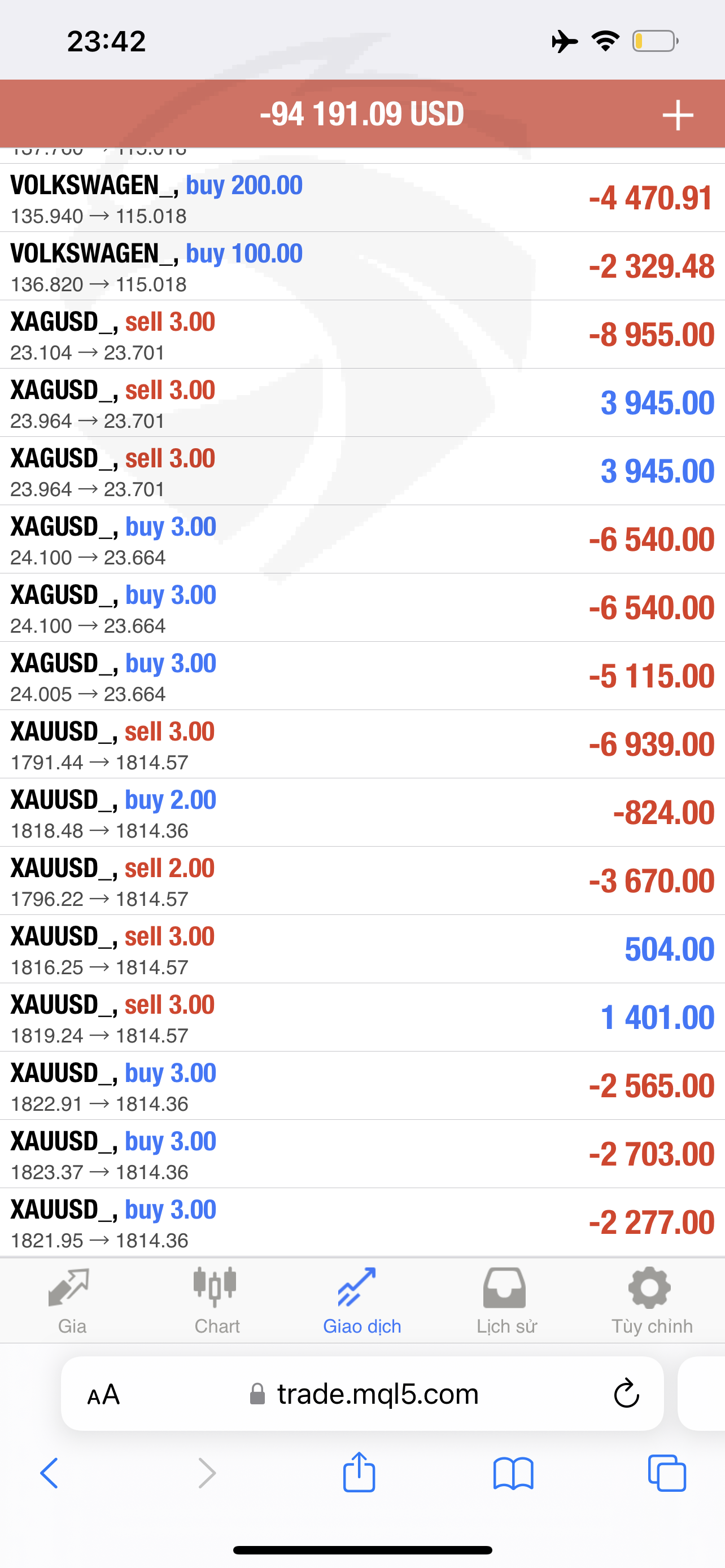
Task: Open Safari share sheet
Action: pyautogui.click(x=359, y=1472)
